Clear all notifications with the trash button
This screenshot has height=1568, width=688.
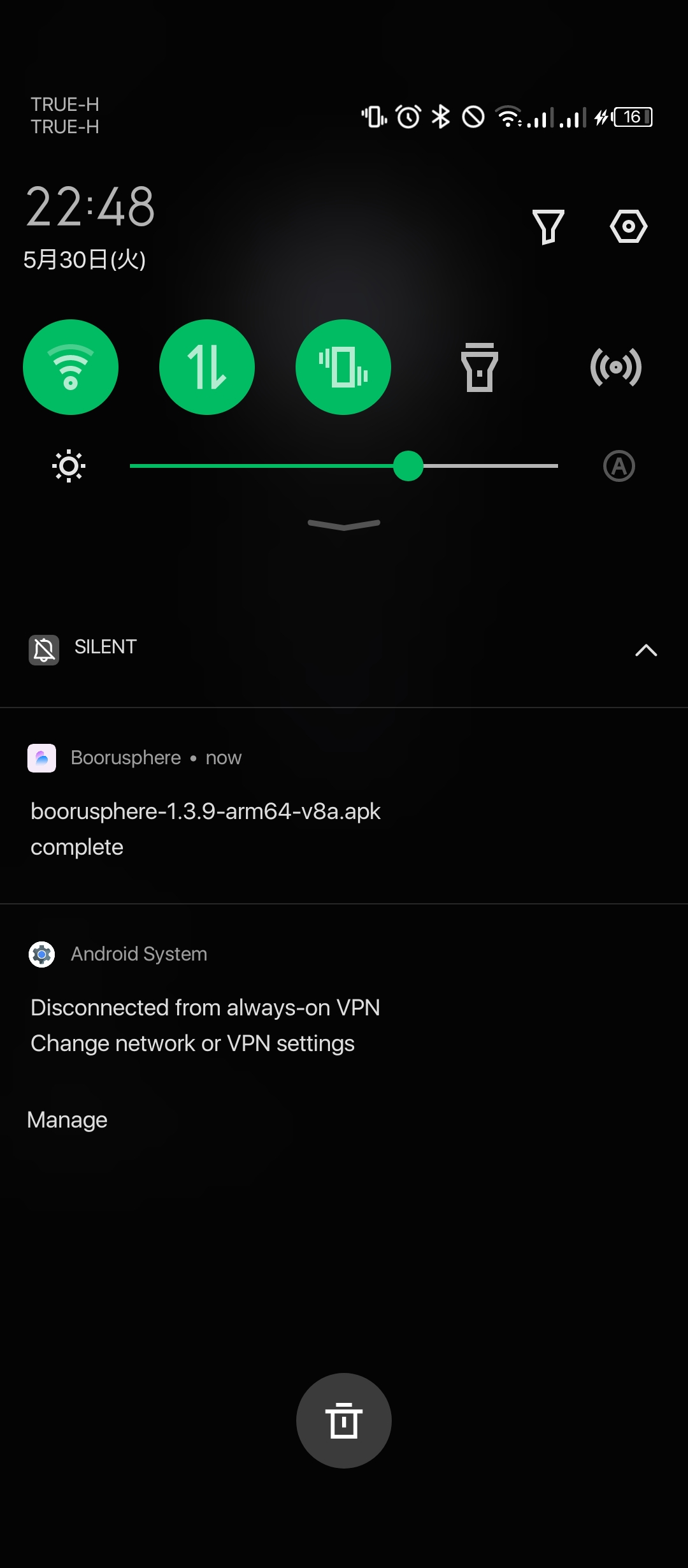click(x=344, y=1421)
